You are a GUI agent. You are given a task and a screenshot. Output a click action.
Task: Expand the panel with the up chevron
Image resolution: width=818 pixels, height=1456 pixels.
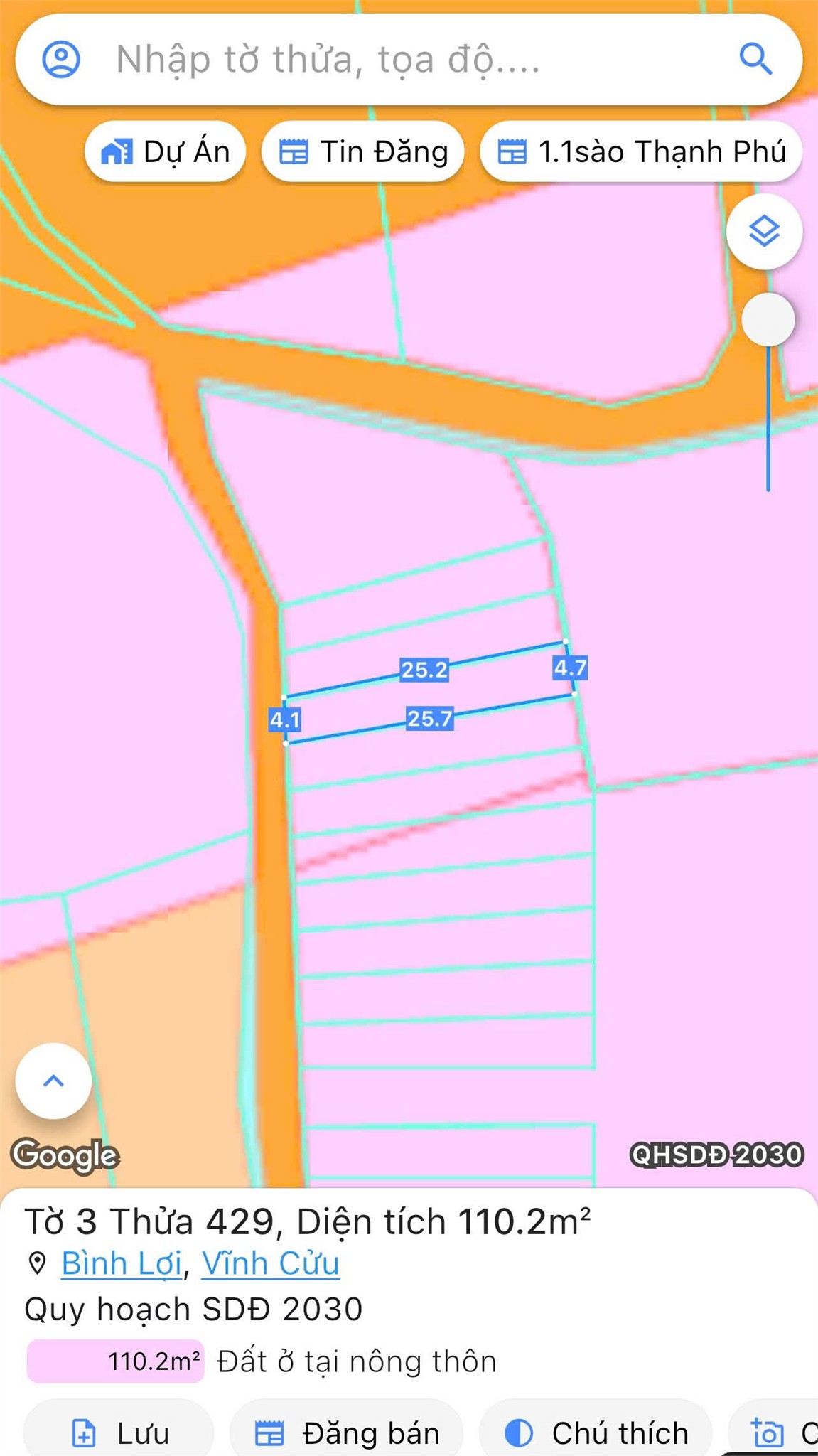(x=54, y=1081)
